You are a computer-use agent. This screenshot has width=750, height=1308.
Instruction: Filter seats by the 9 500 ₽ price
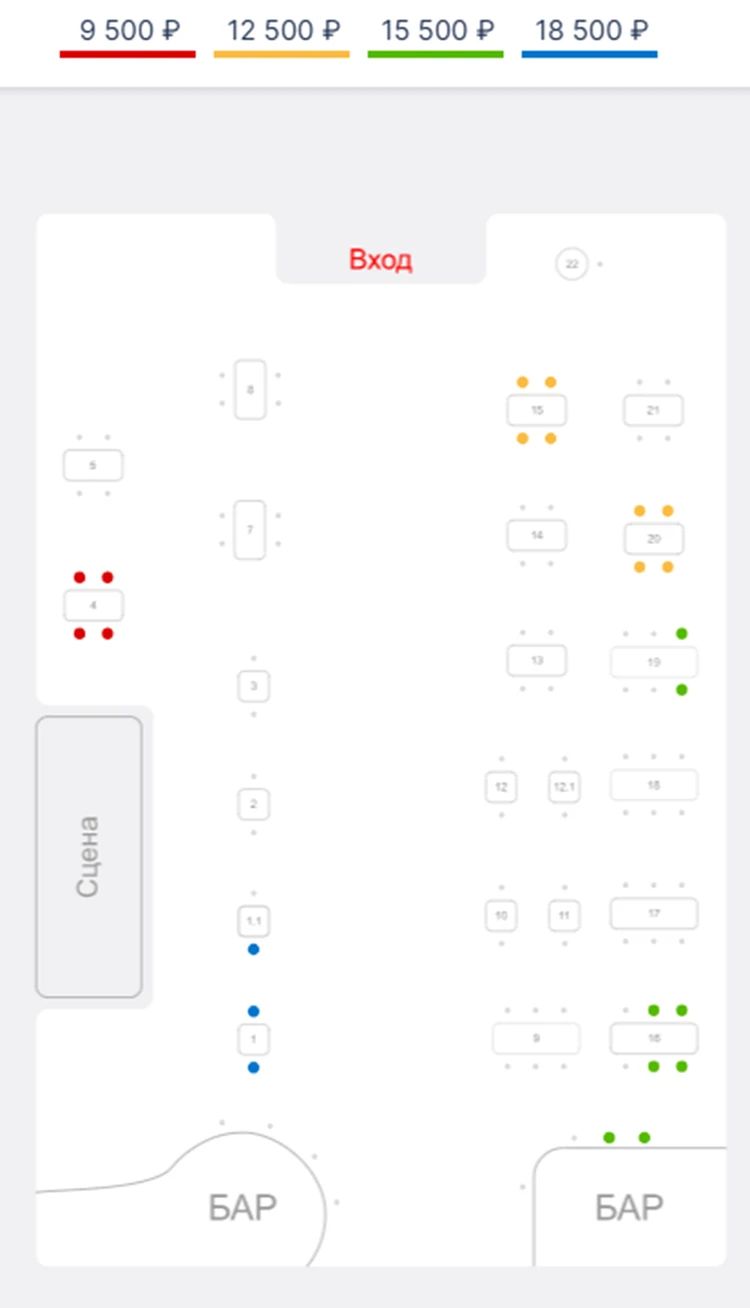click(x=128, y=32)
